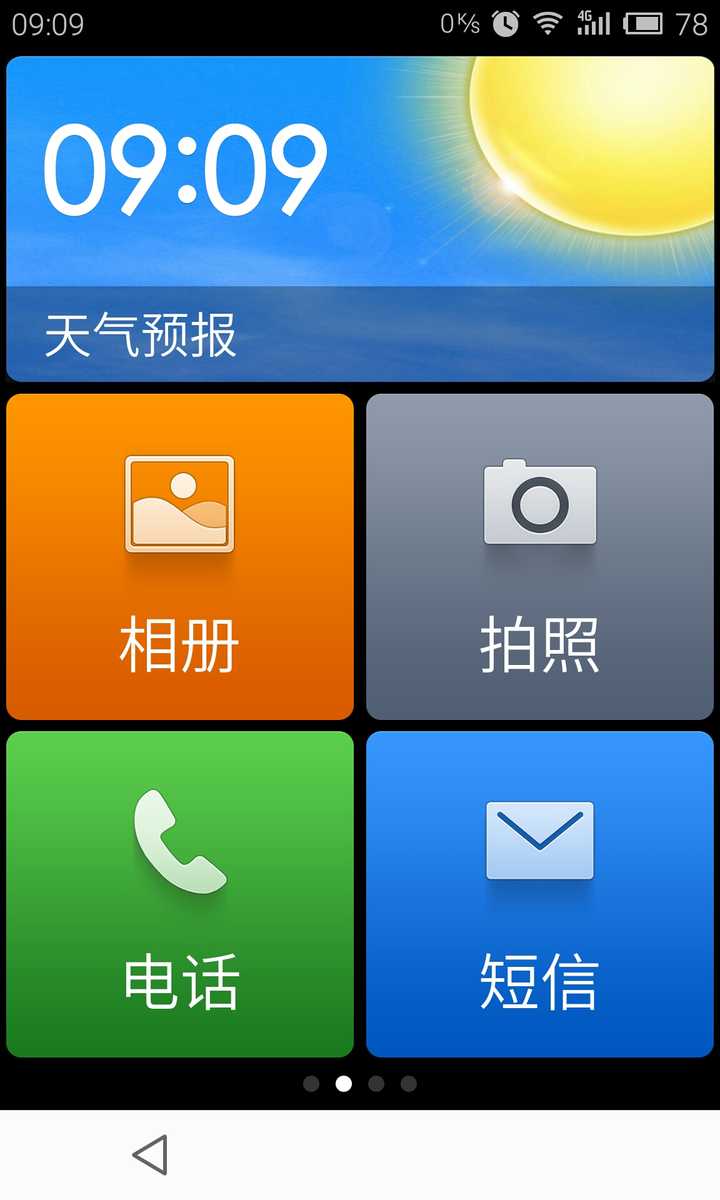Select the last page indicator dot
Viewport: 720px width, 1200px height.
coord(407,1082)
